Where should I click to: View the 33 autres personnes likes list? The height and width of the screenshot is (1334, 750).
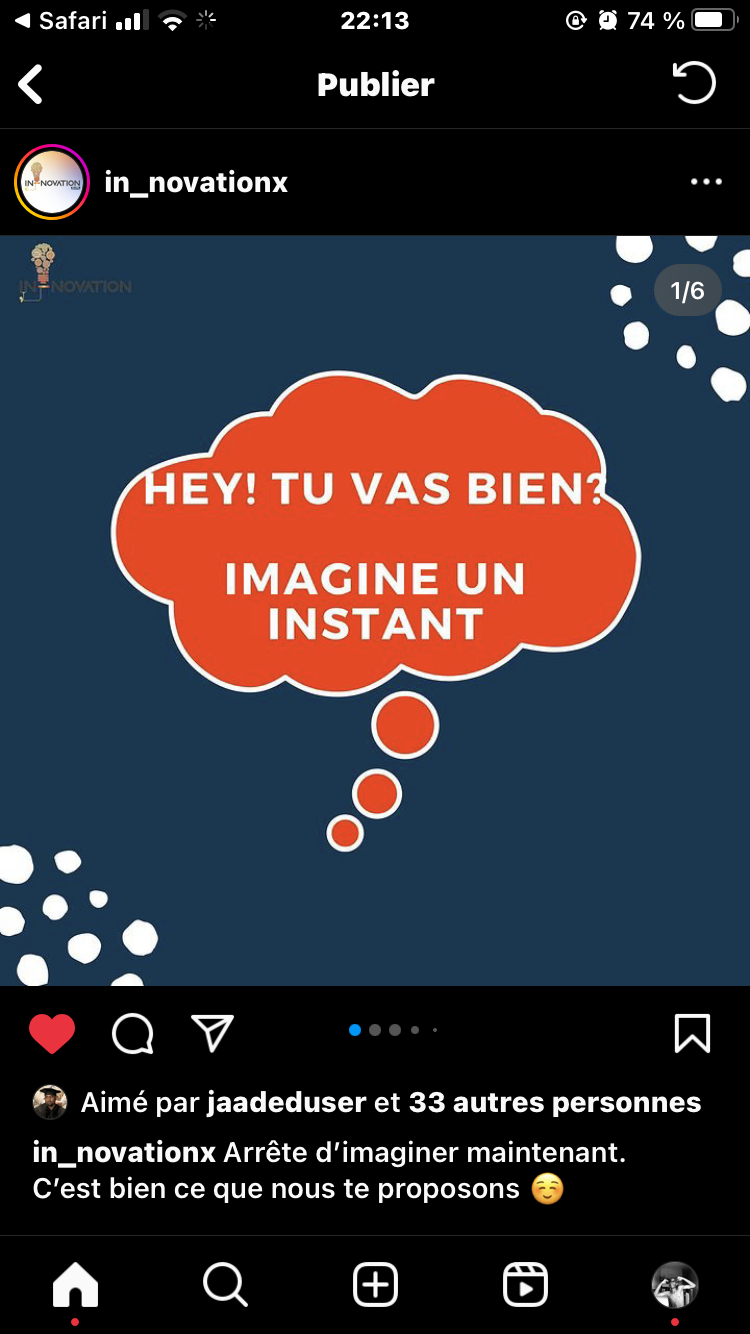click(x=555, y=1103)
